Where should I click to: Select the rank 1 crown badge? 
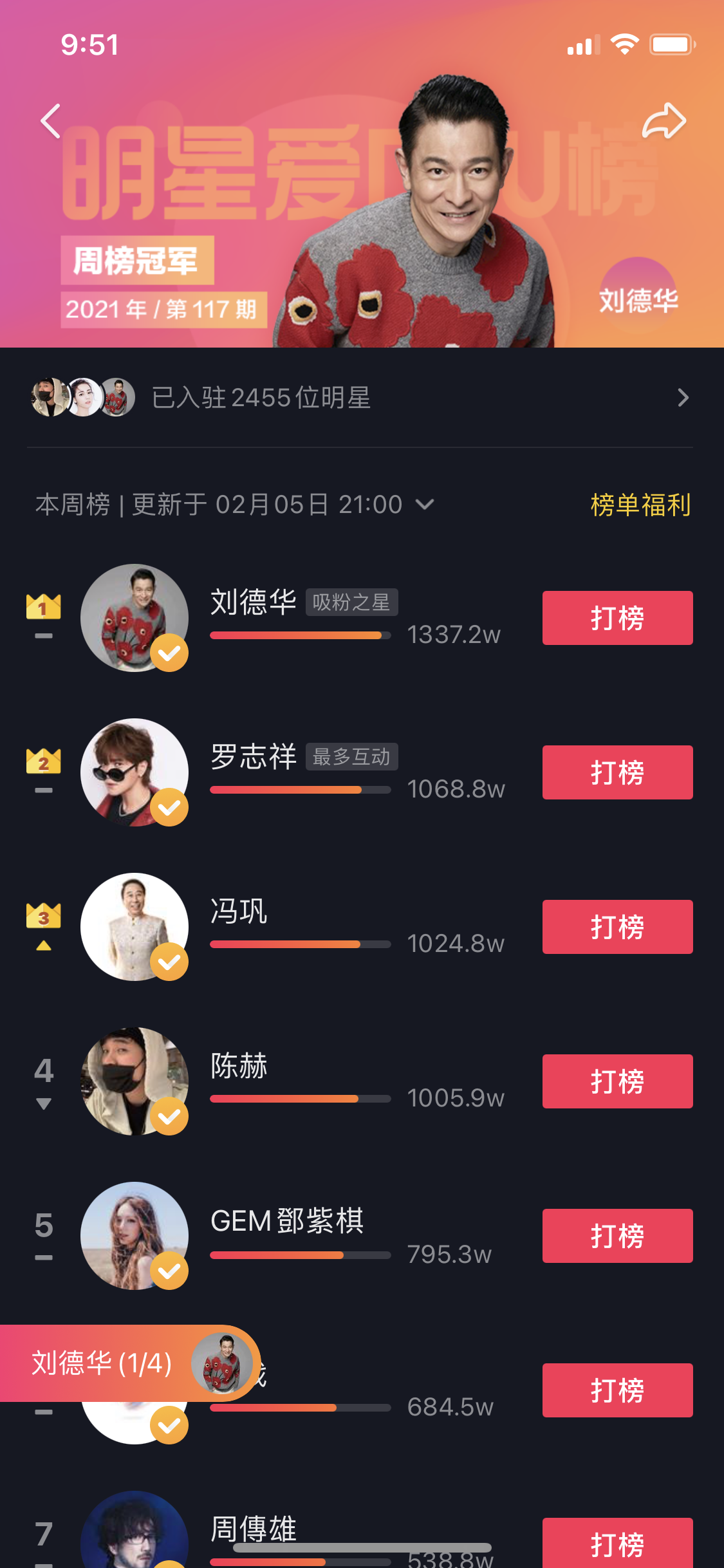pos(44,606)
